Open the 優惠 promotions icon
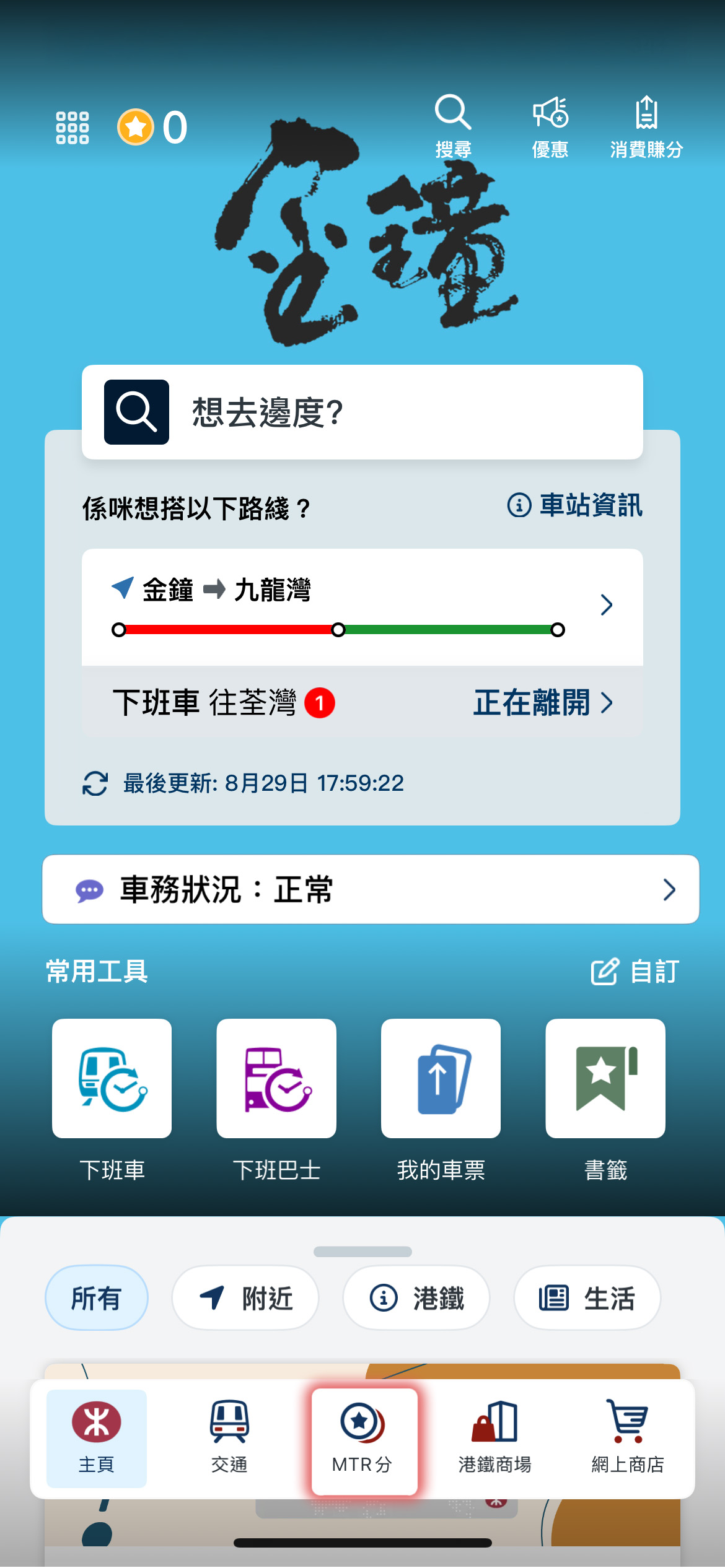The width and height of the screenshot is (725, 1568). pyautogui.click(x=550, y=121)
